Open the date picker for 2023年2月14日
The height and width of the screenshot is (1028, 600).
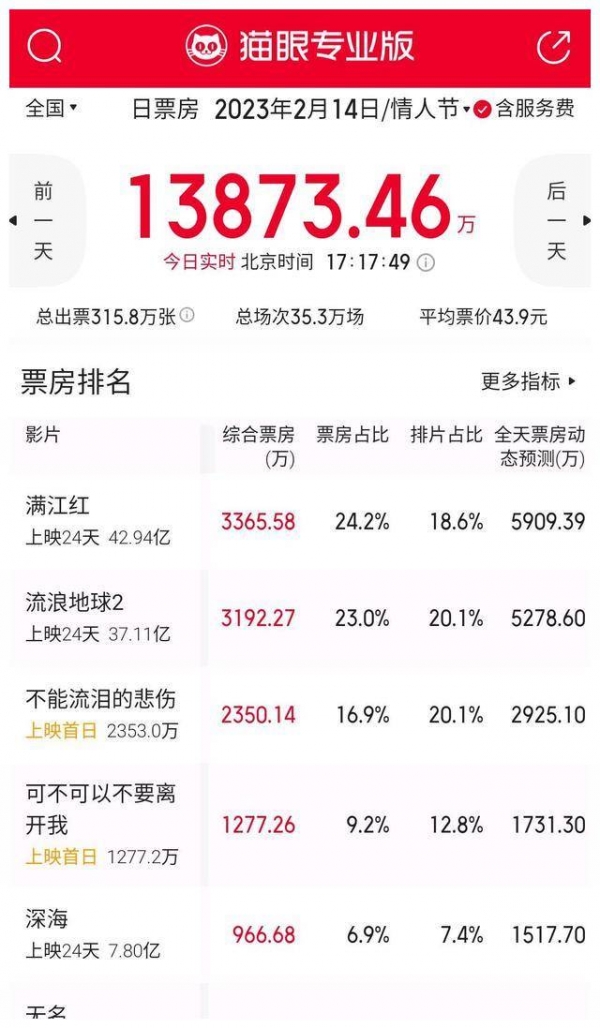pyautogui.click(x=342, y=109)
